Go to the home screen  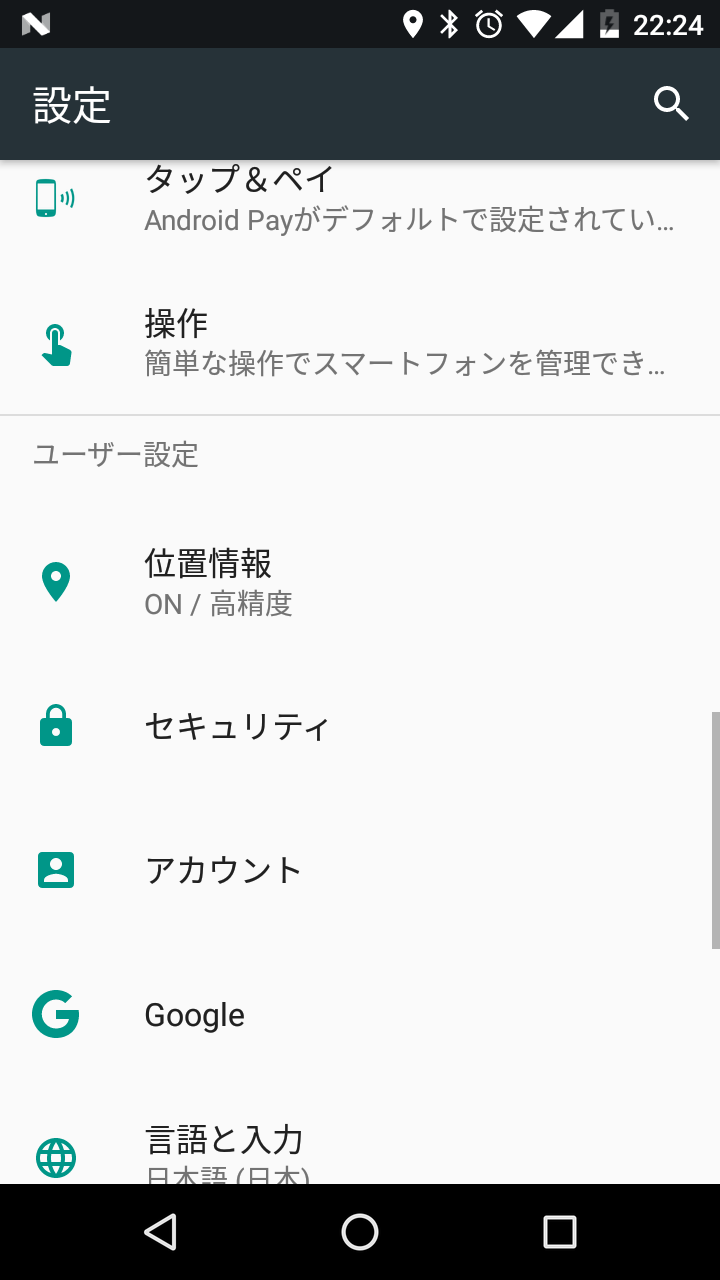click(x=360, y=1232)
